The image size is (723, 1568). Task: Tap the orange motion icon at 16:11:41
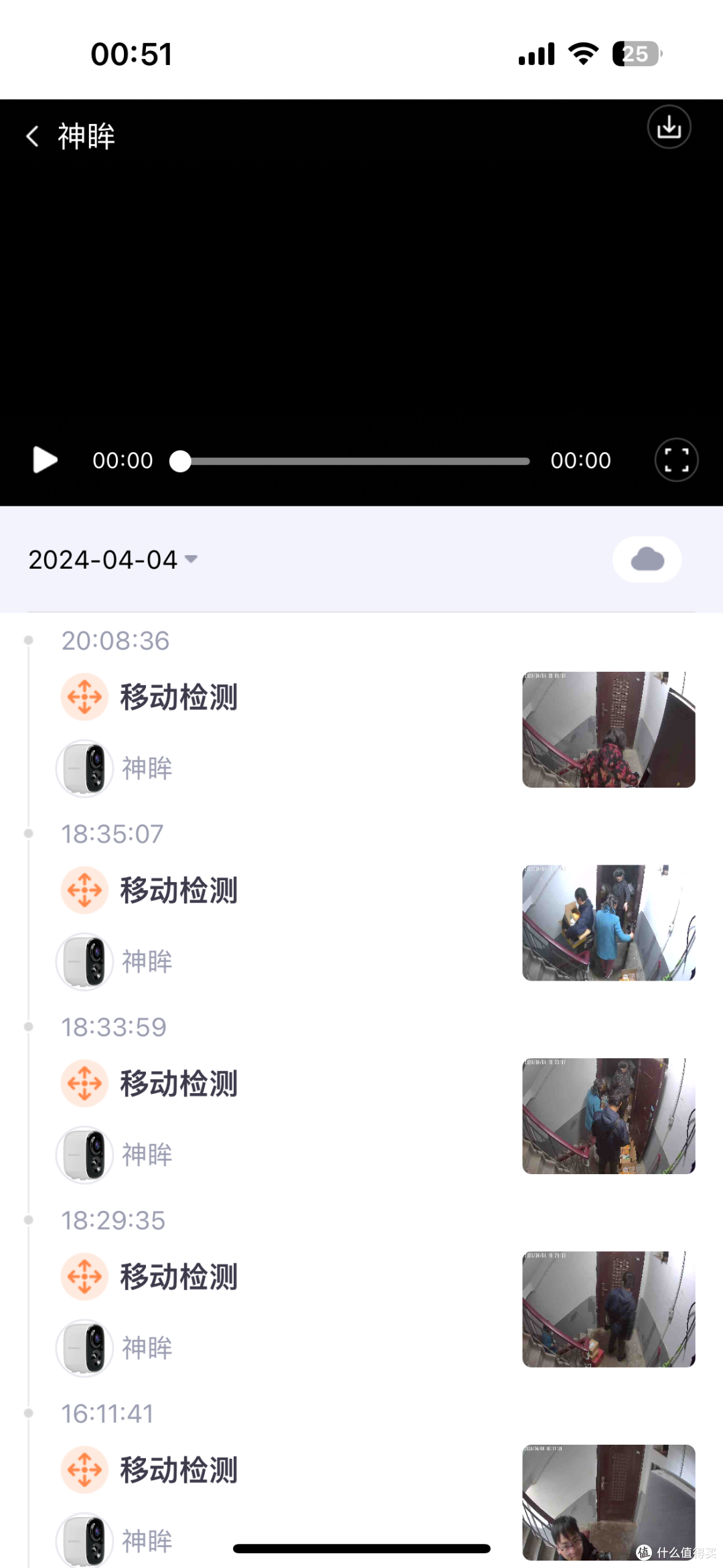tap(84, 1470)
